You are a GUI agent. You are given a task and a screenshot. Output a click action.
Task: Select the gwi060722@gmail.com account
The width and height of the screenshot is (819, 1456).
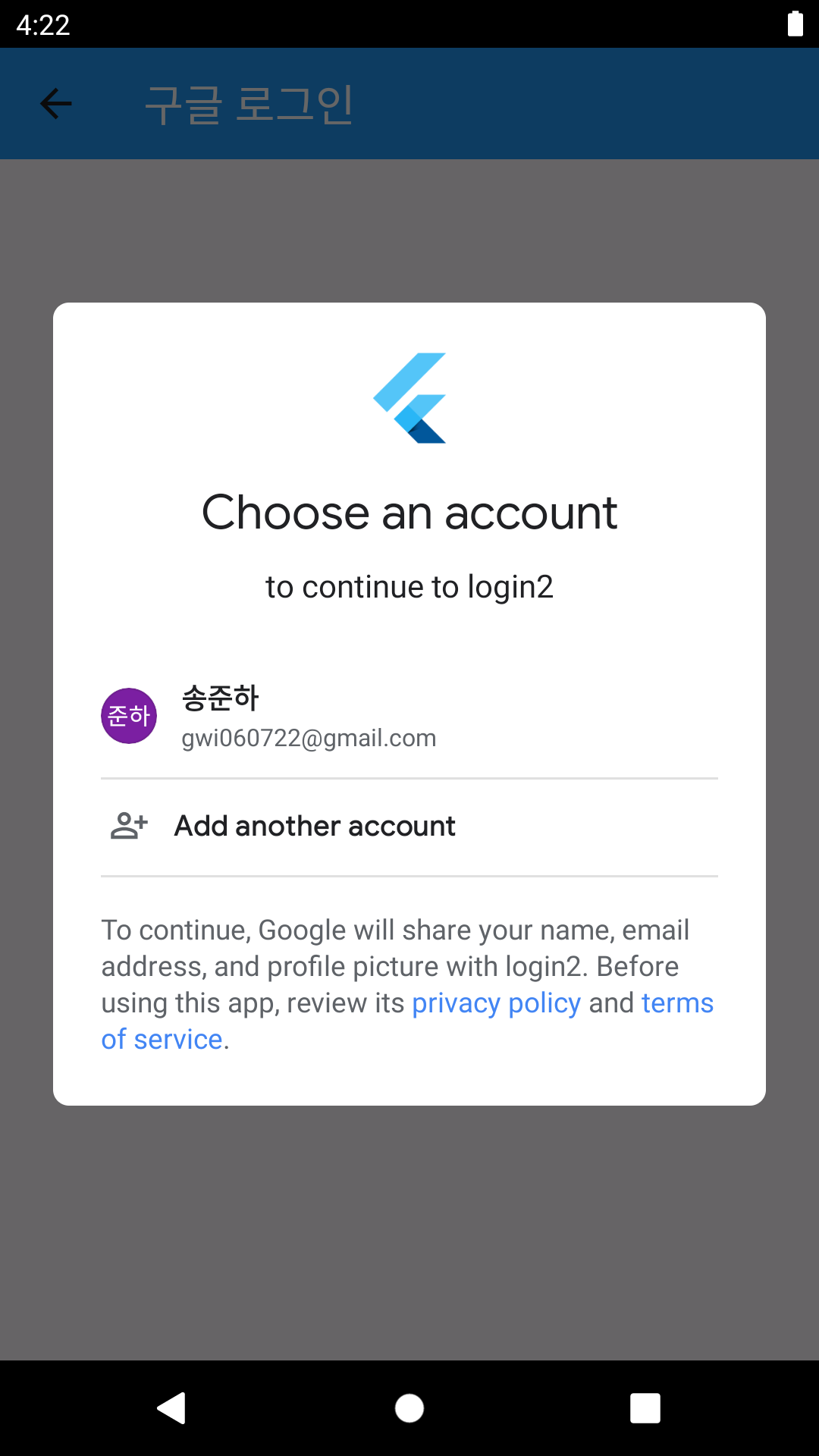pos(308,717)
